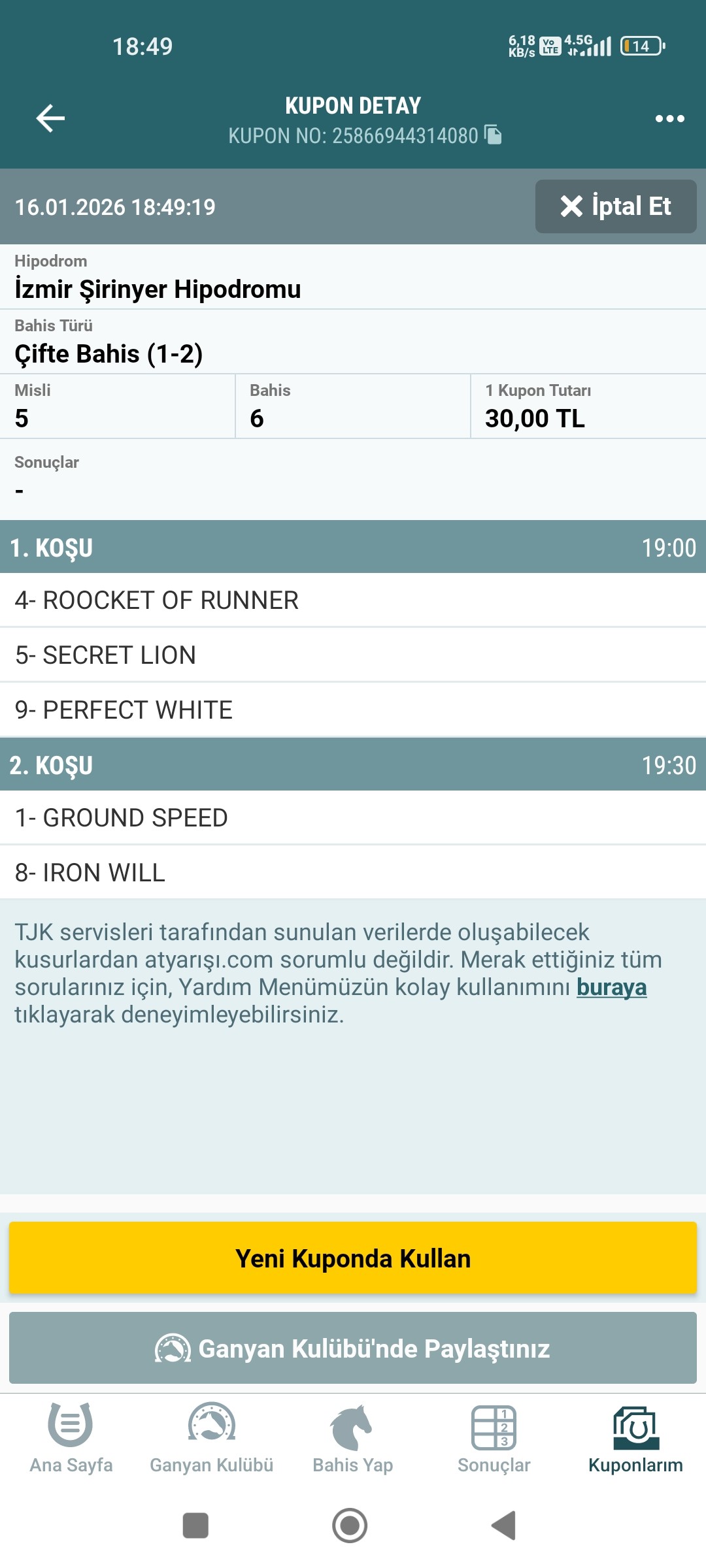Copy the coupon number

[493, 135]
